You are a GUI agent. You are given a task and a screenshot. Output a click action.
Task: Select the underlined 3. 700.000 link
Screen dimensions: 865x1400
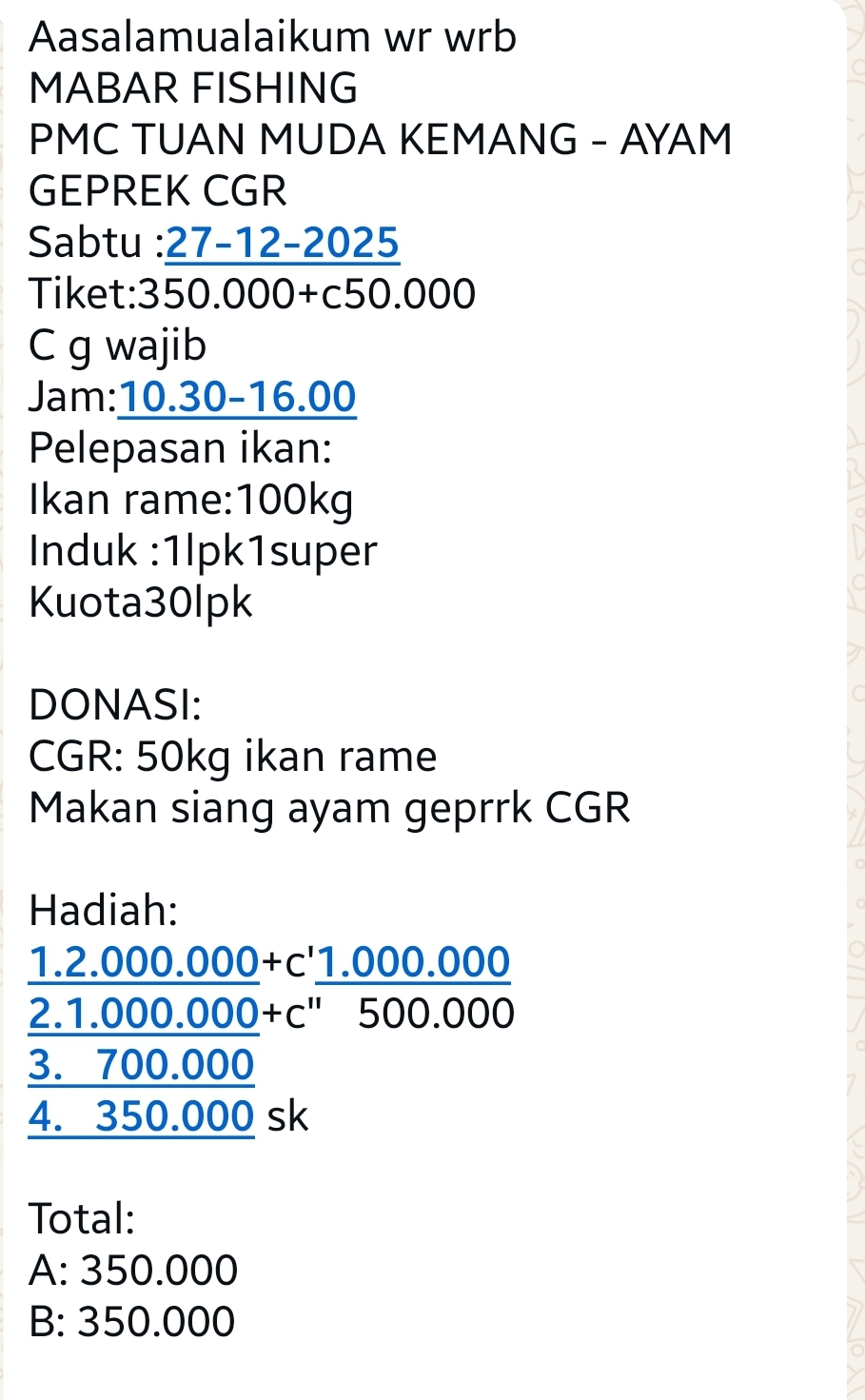coord(142,1065)
